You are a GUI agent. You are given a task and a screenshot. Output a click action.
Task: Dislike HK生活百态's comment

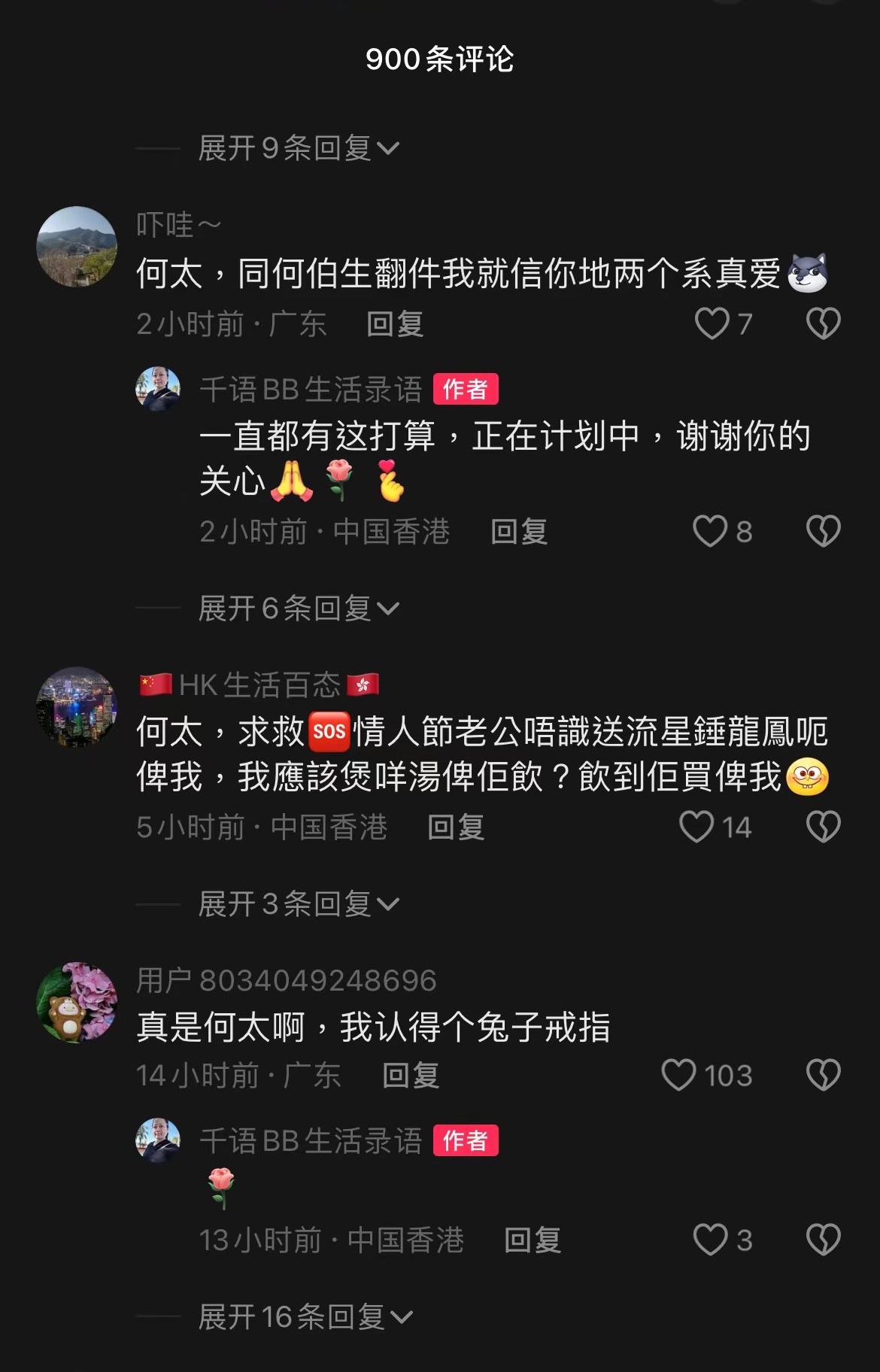point(823,827)
